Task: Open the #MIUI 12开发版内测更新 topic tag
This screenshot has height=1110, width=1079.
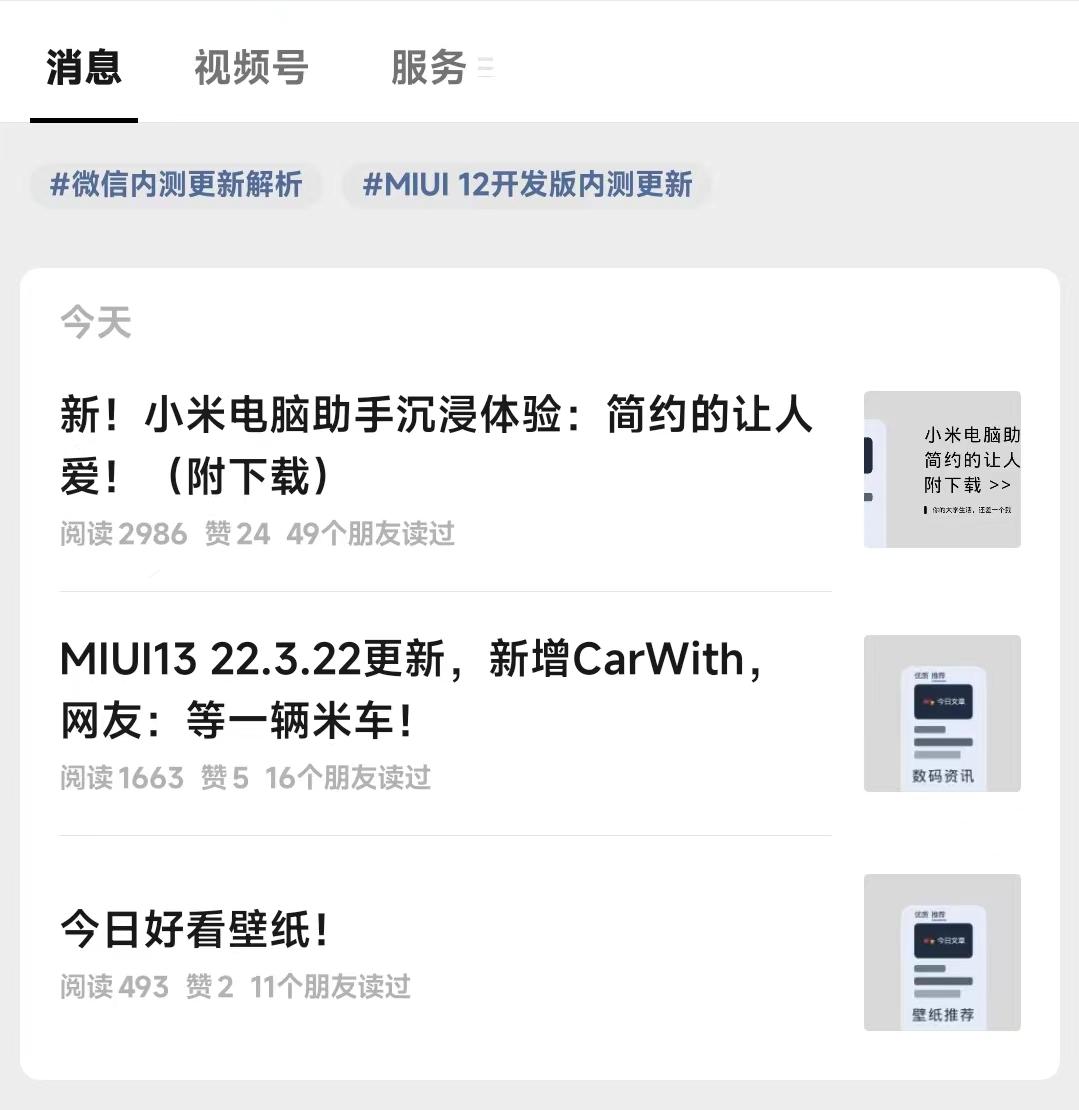Action: tap(527, 185)
